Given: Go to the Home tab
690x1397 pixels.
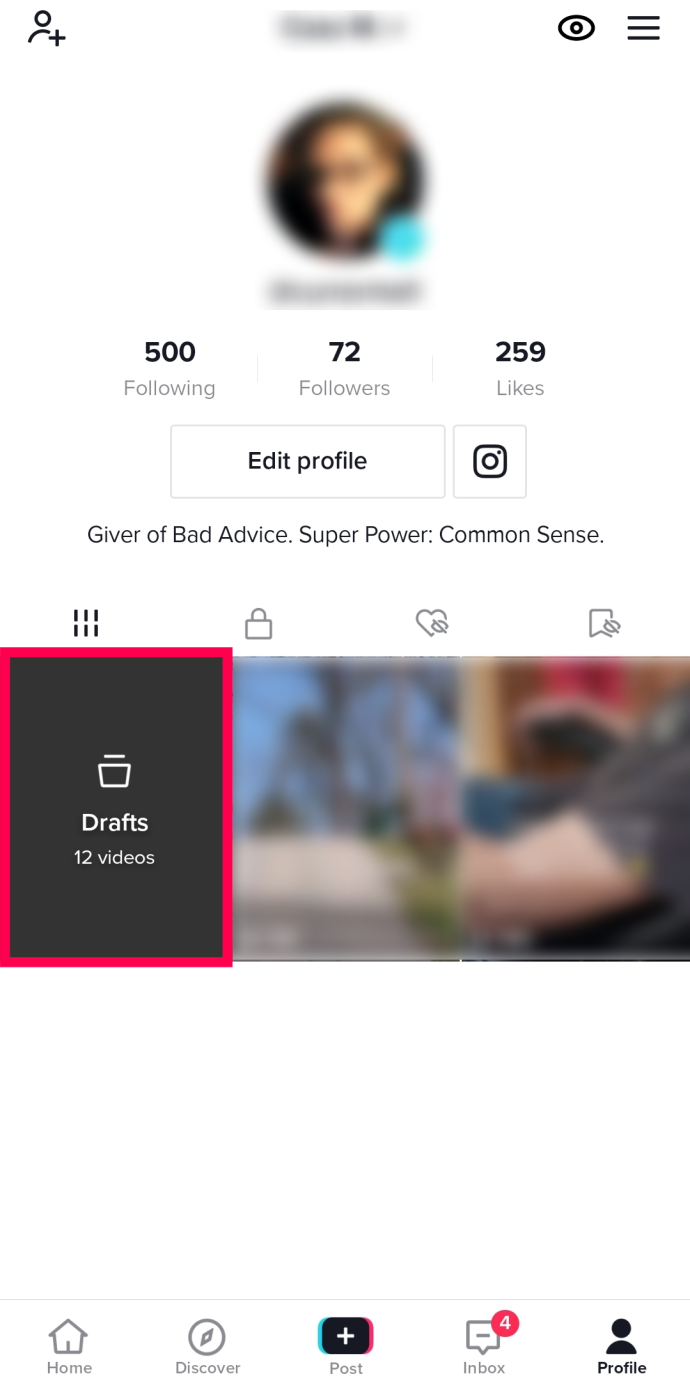Looking at the screenshot, I should (69, 1347).
